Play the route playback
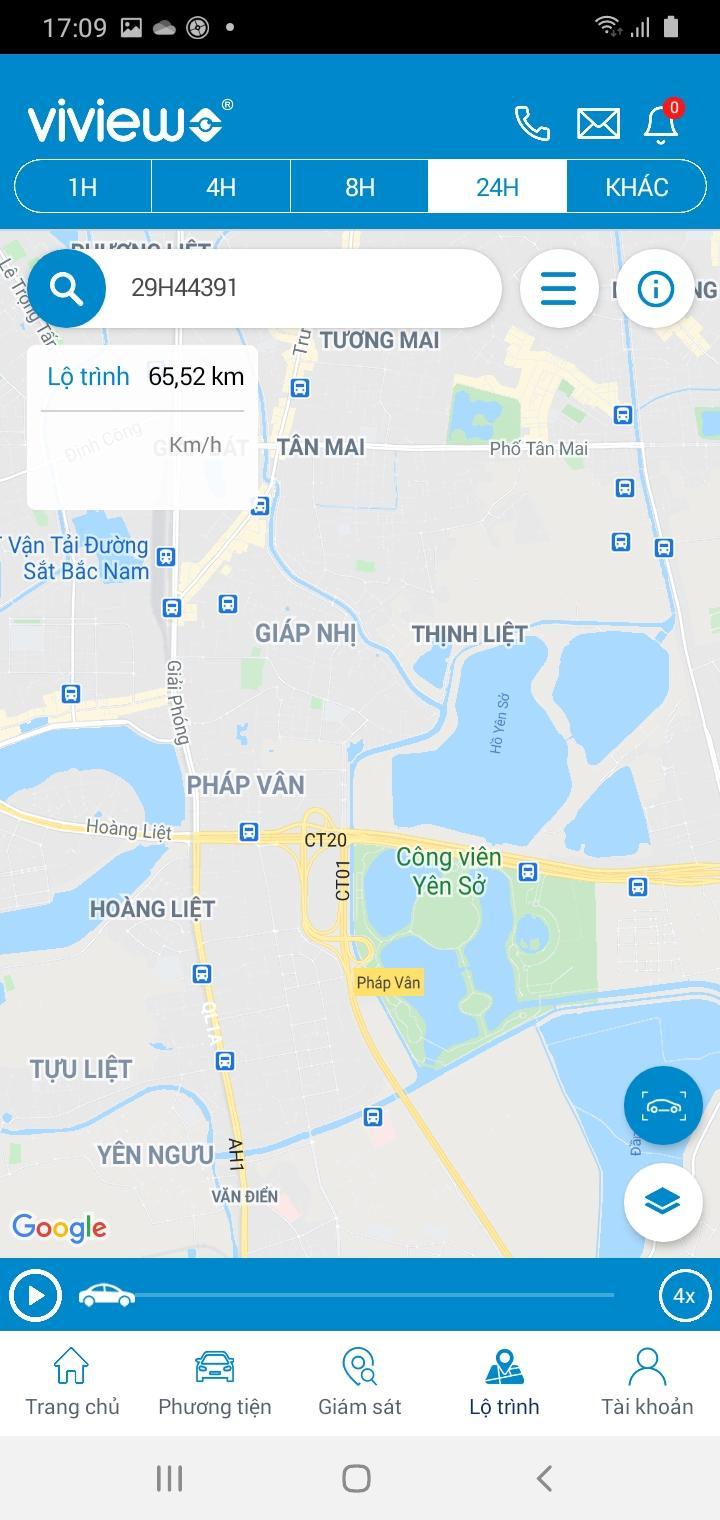The height and width of the screenshot is (1520, 720). point(36,1296)
